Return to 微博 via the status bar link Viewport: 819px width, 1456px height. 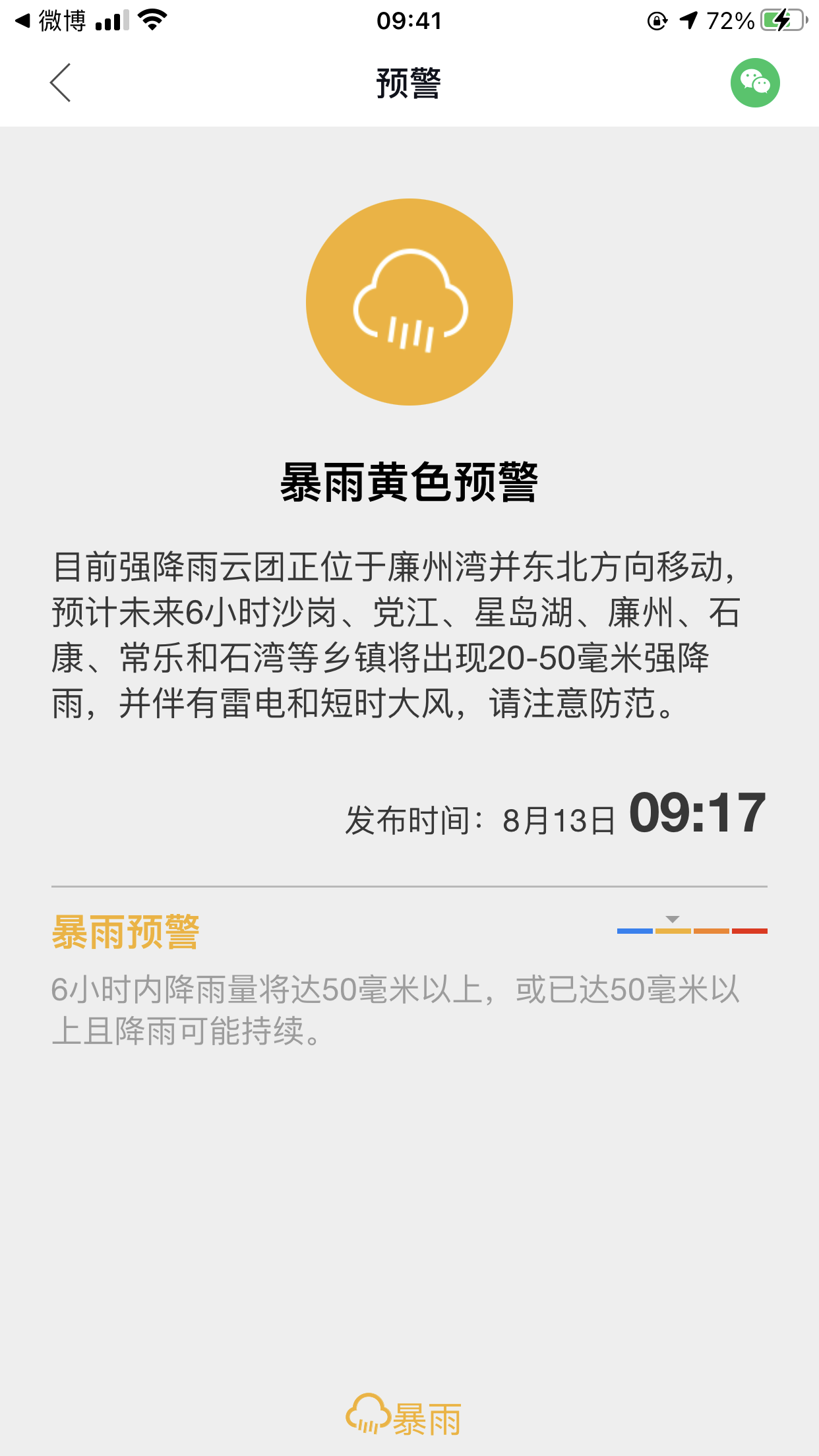(x=49, y=18)
